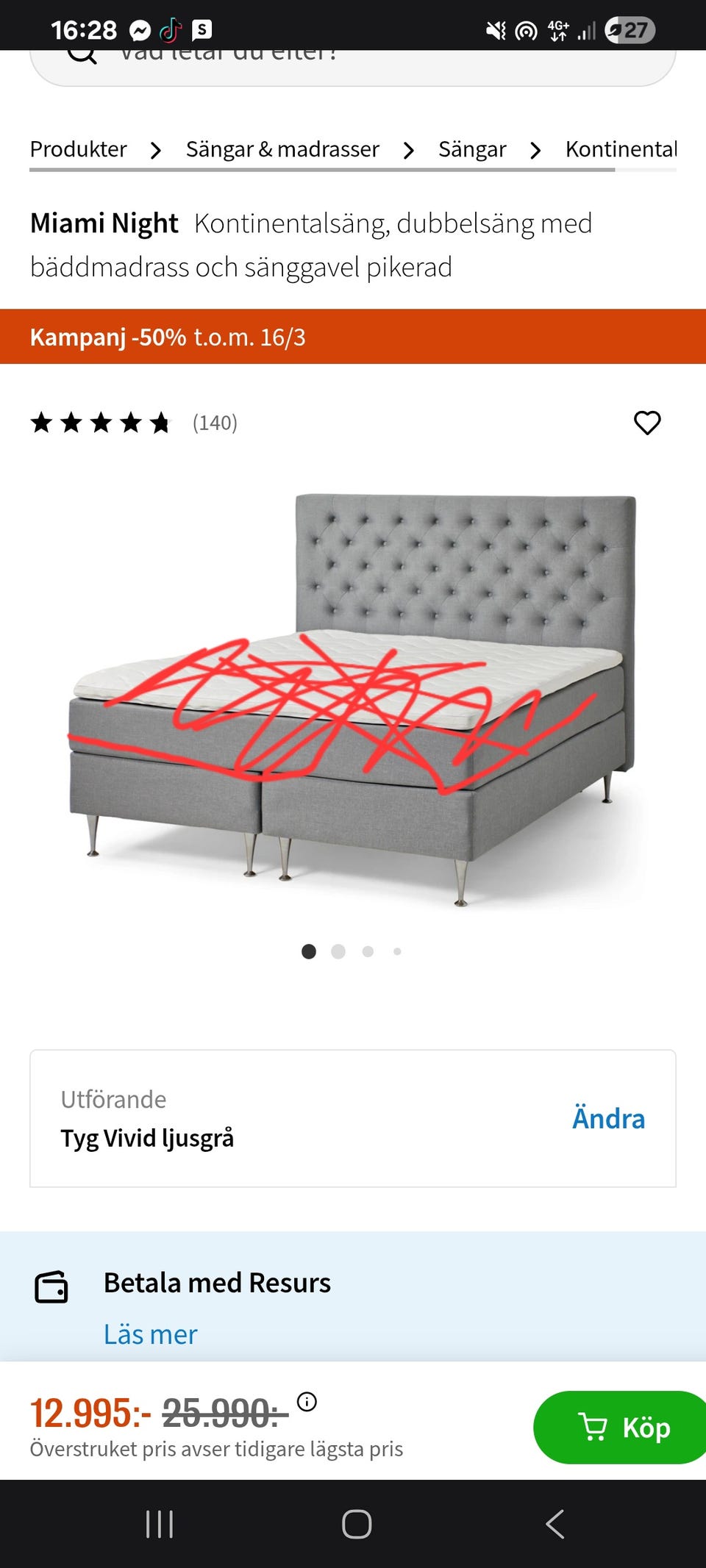The width and height of the screenshot is (706, 1568).
Task: Expand the Läs mer details
Action: coord(151,1333)
